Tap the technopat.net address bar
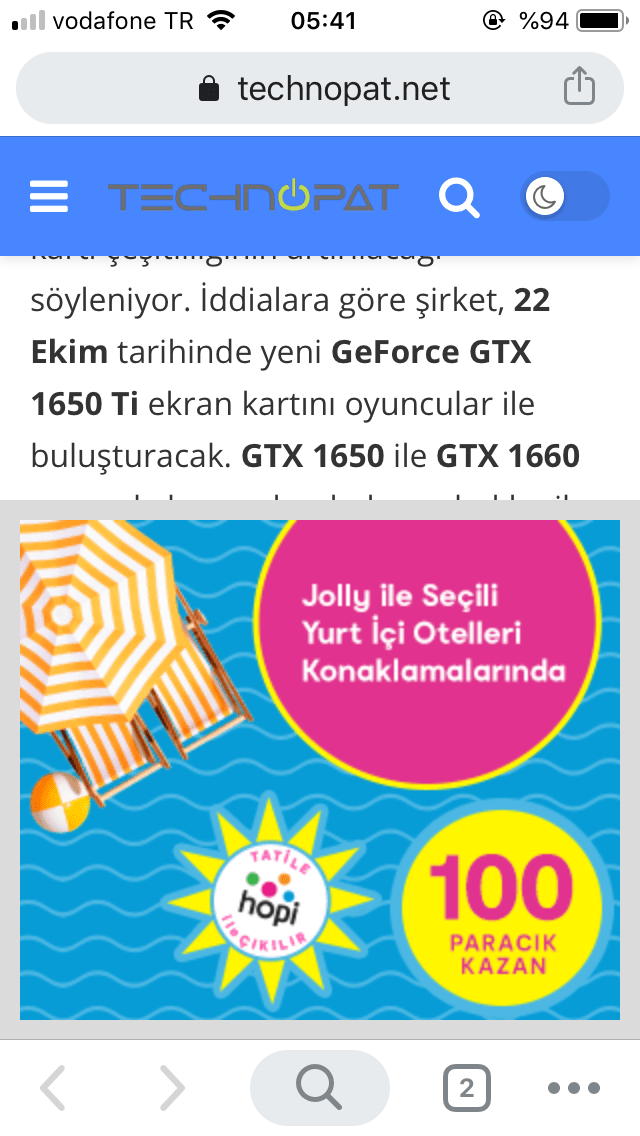 pos(320,89)
